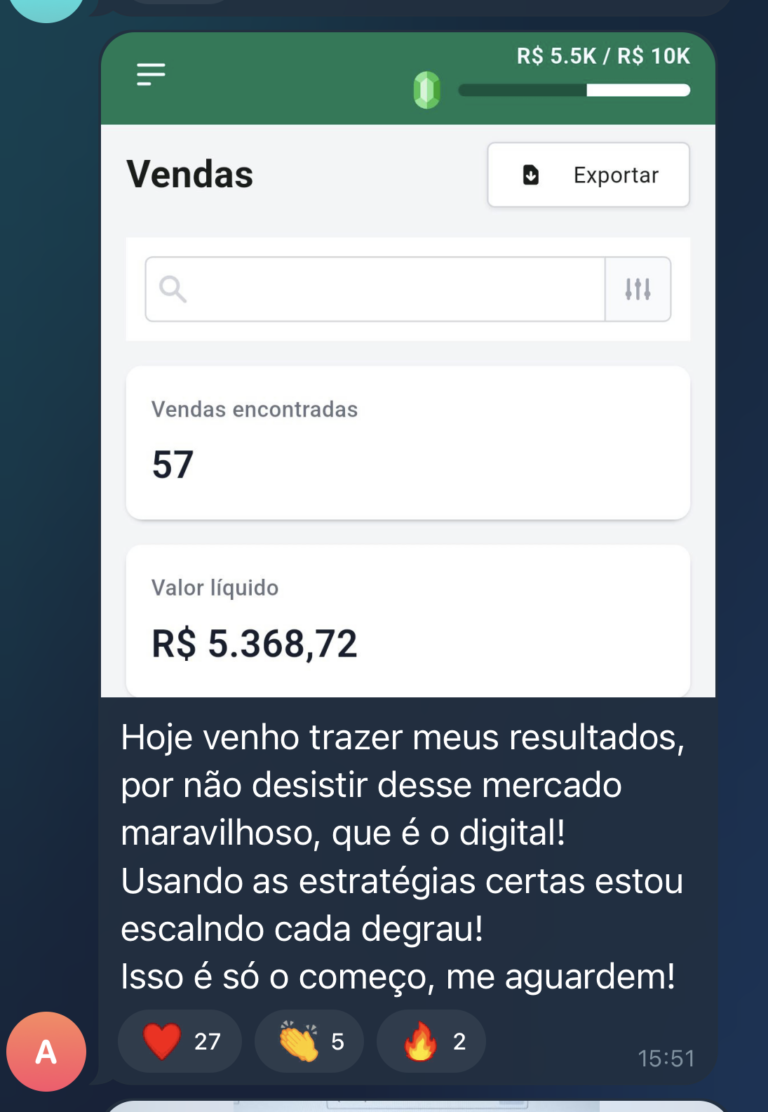This screenshot has width=768, height=1112.
Task: Select the magnifying glass search icon
Action: tap(174, 289)
